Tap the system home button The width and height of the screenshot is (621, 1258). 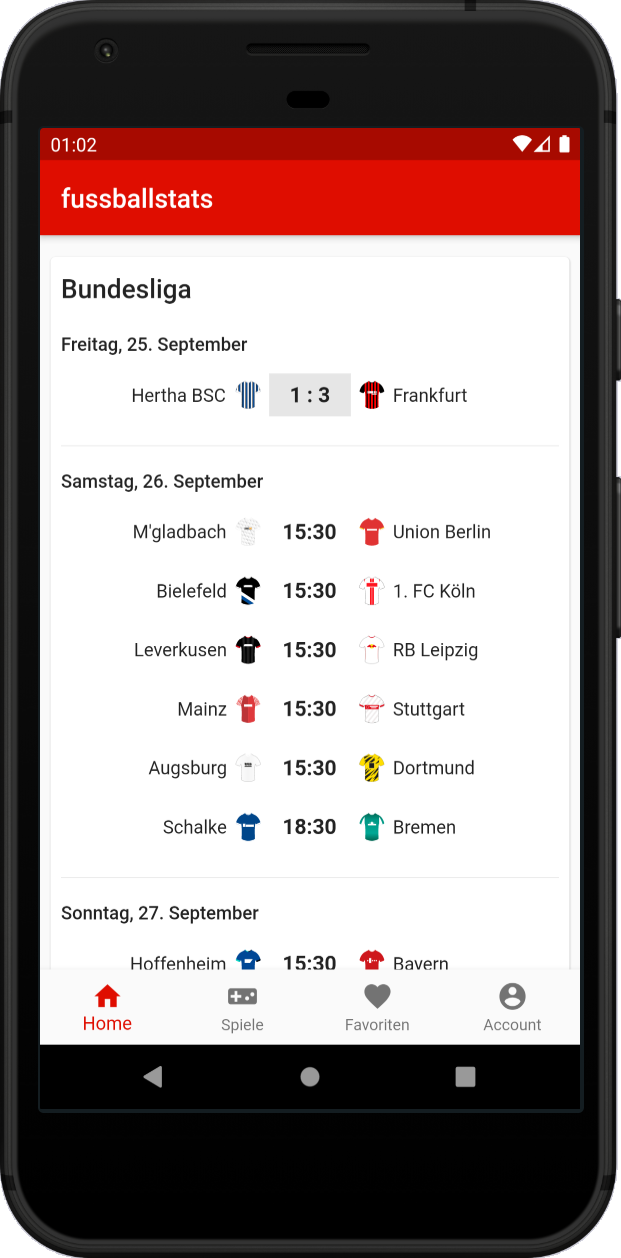point(310,1076)
